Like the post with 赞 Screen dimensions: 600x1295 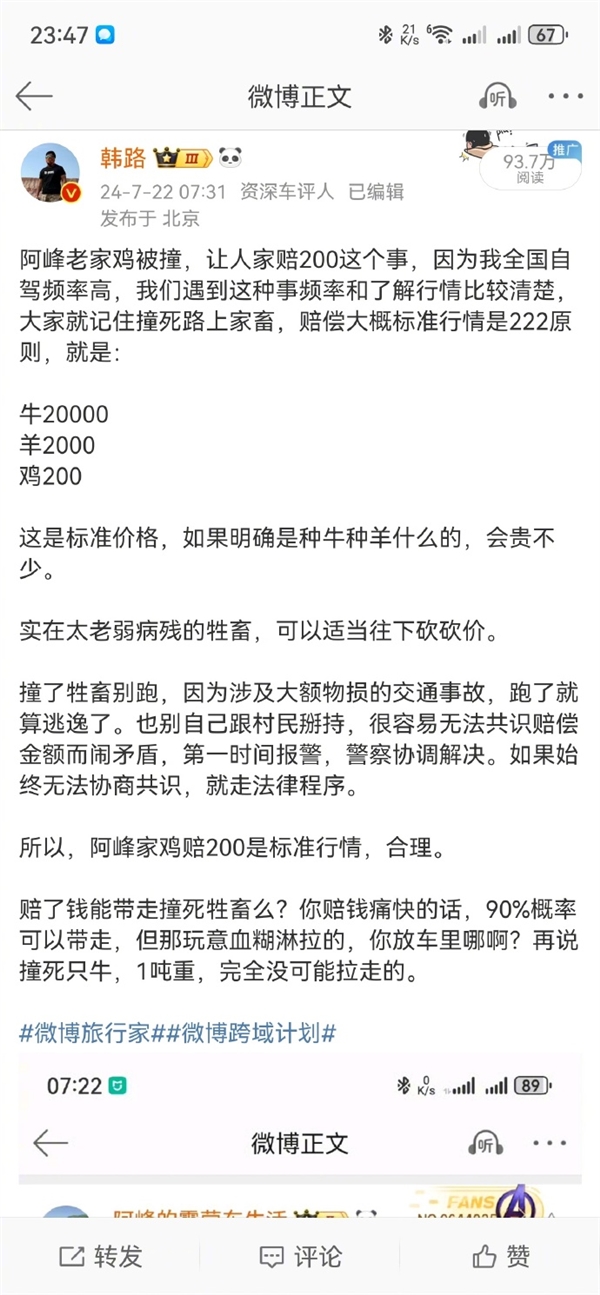[501, 1256]
